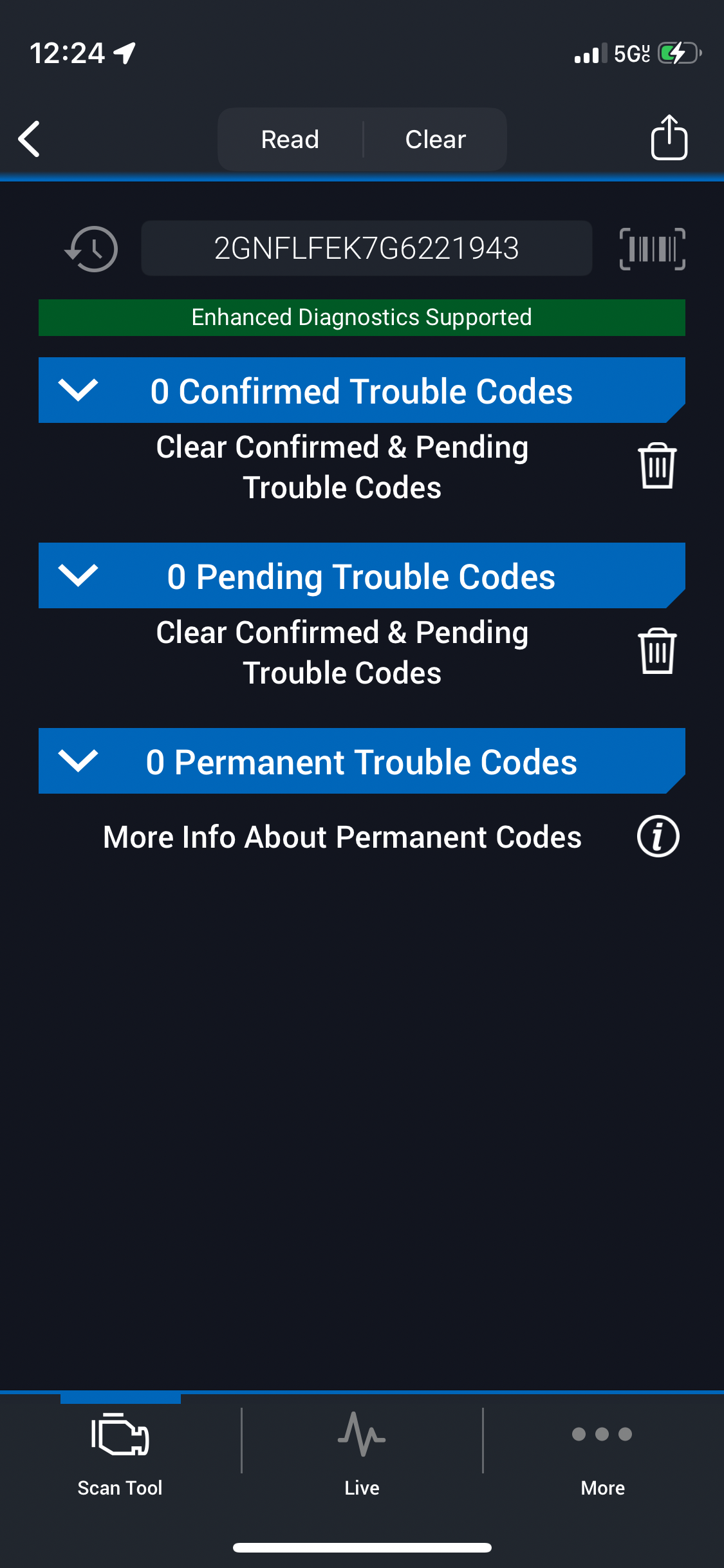The image size is (724, 1568).
Task: Open More Info About Permanent Codes
Action: tap(658, 837)
